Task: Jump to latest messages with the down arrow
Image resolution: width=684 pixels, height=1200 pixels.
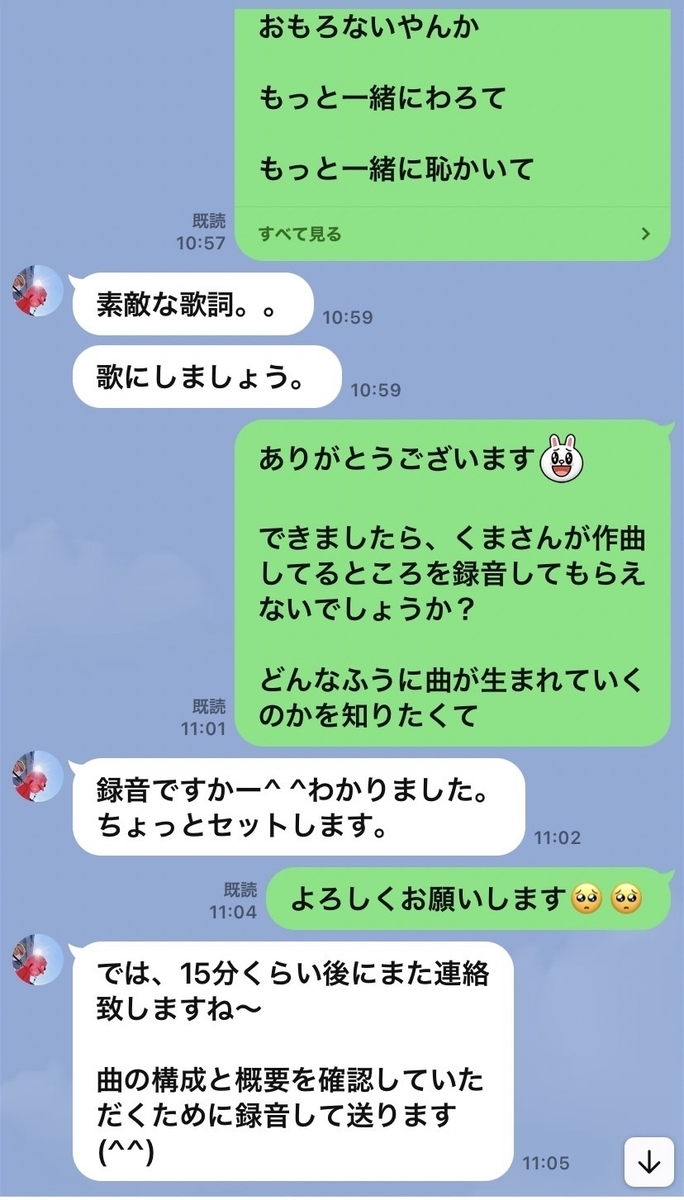Action: click(x=649, y=1162)
